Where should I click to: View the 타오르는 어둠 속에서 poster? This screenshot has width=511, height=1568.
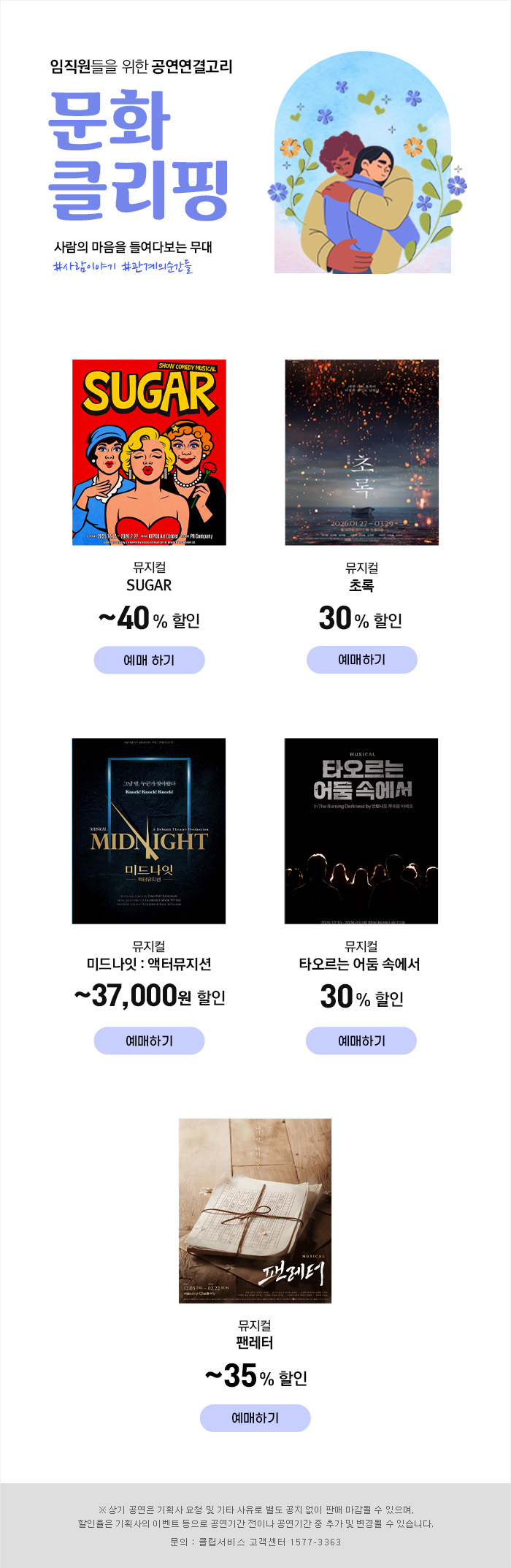point(361,831)
